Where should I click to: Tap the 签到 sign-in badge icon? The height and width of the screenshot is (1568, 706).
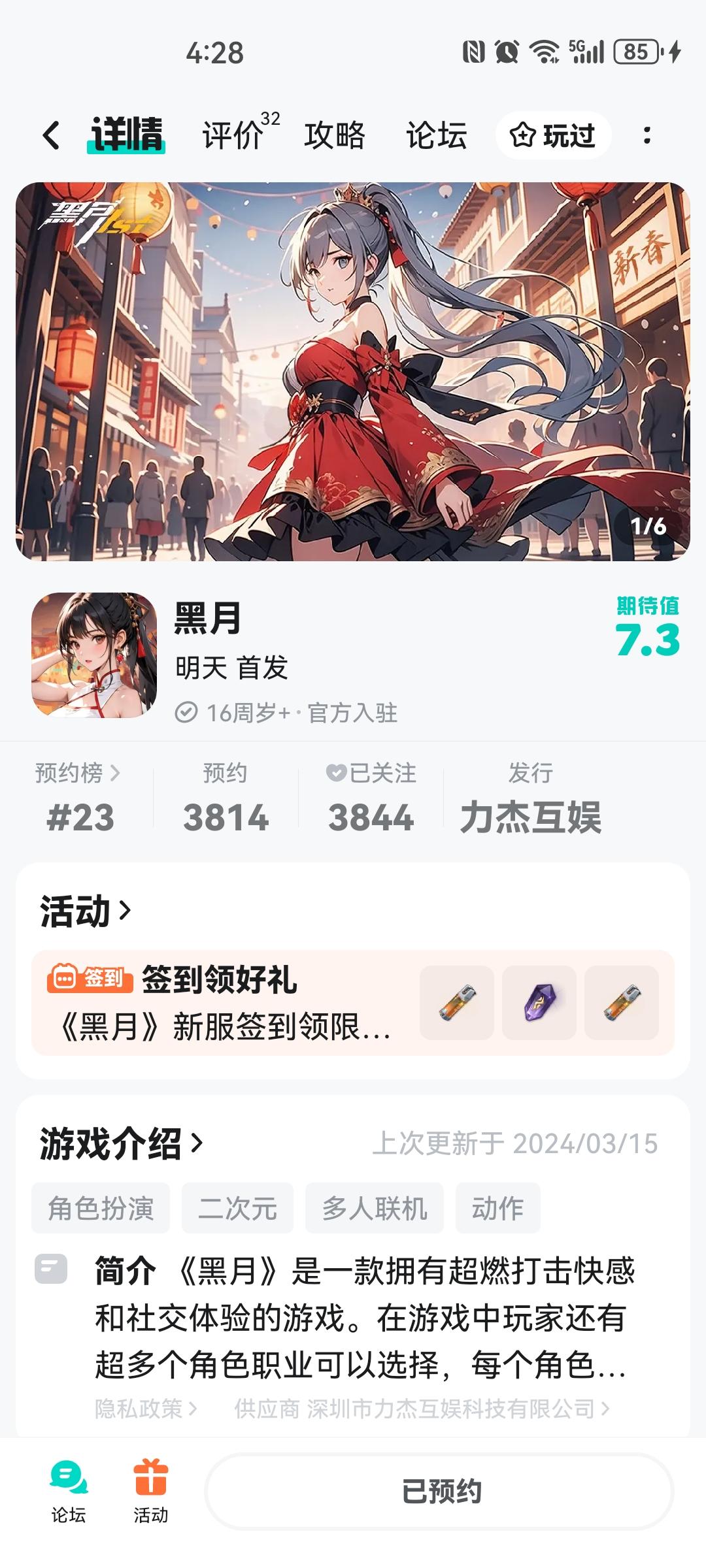[x=87, y=979]
